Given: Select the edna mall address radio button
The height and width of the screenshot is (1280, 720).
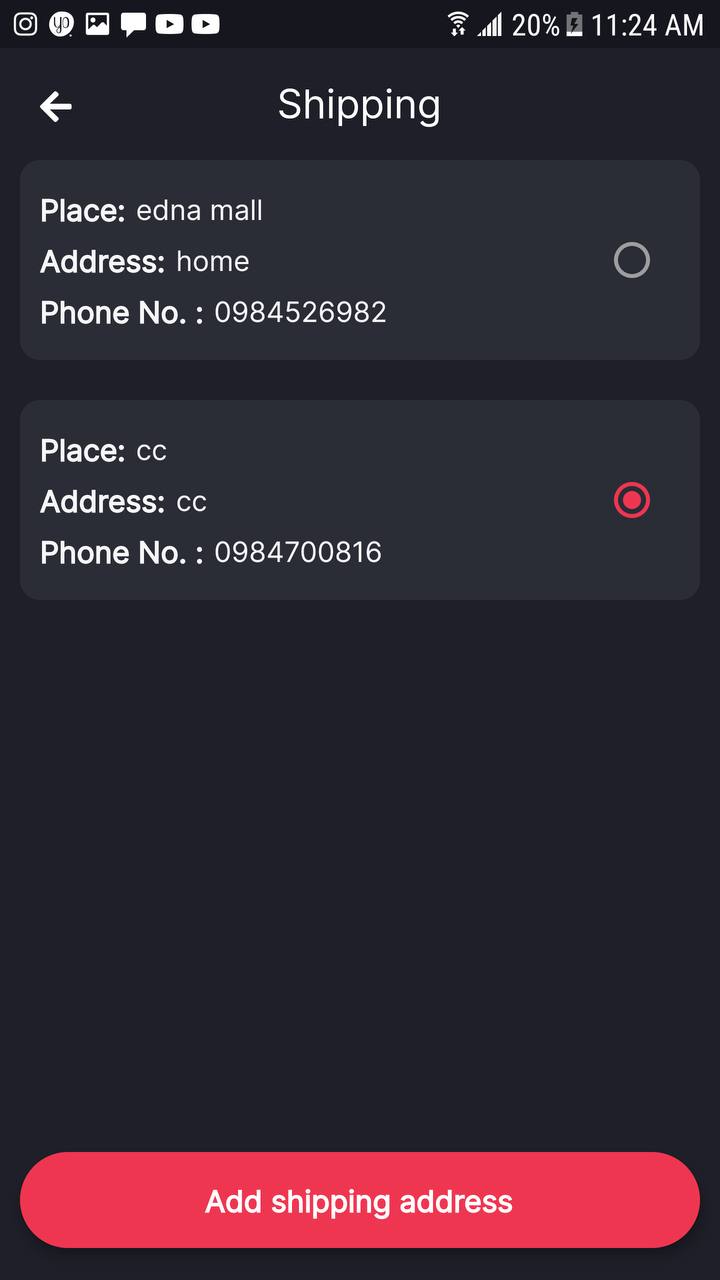Looking at the screenshot, I should tap(631, 260).
